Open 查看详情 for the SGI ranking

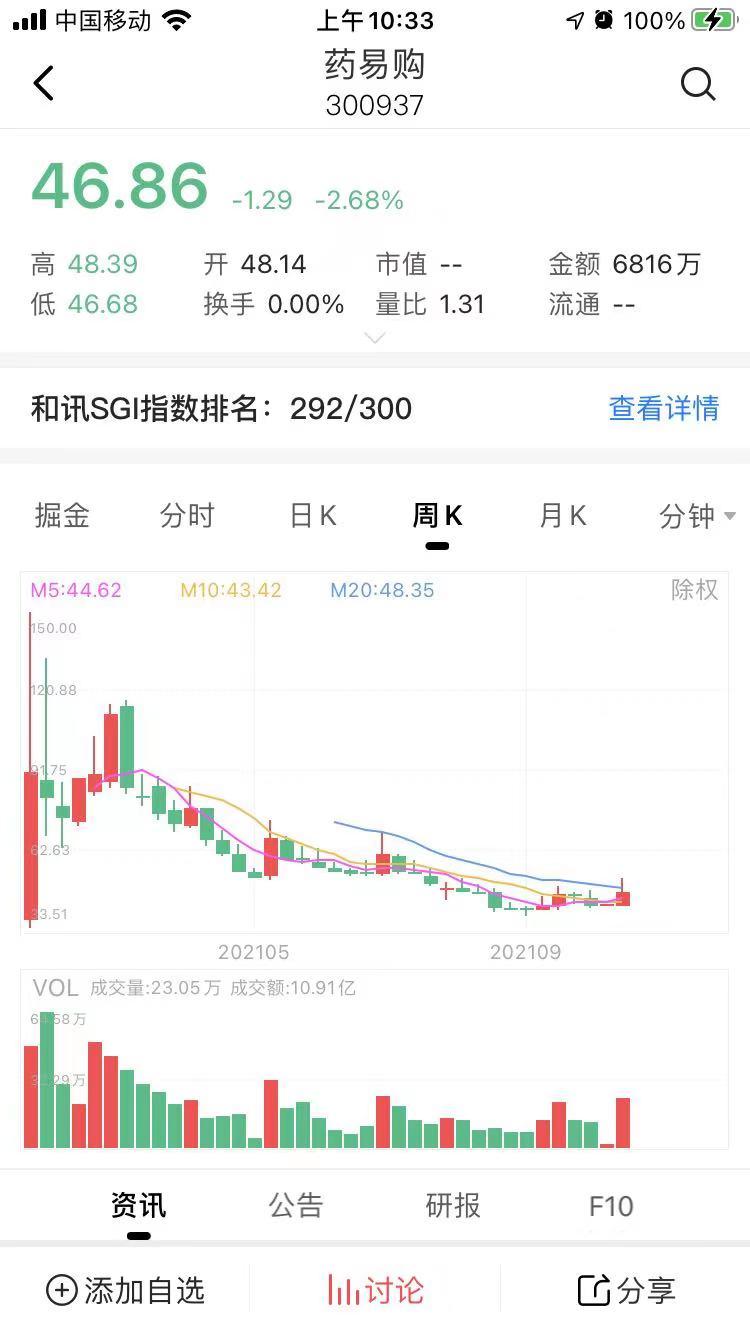click(x=664, y=408)
